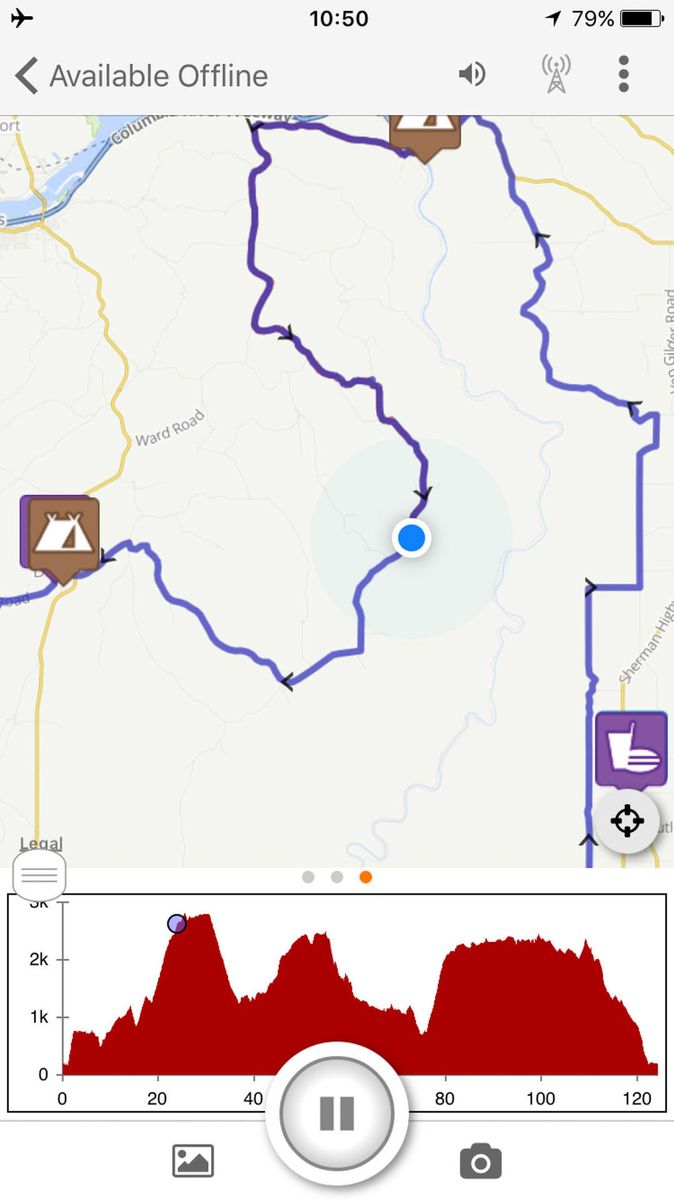This screenshot has height=1200, width=674.
Task: Open the Legal link on map
Action: pyautogui.click(x=40, y=844)
